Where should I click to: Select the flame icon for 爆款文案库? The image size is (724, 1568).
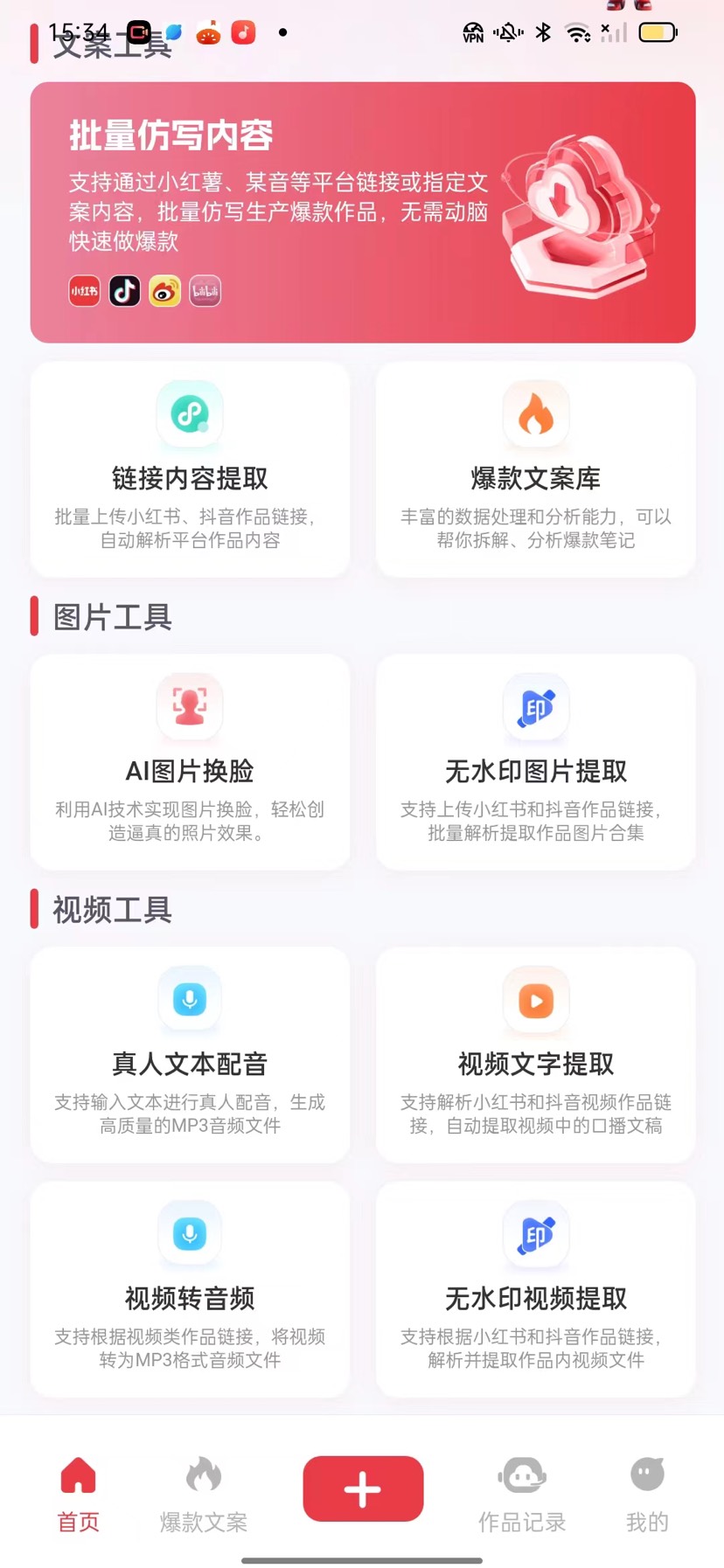tap(535, 414)
